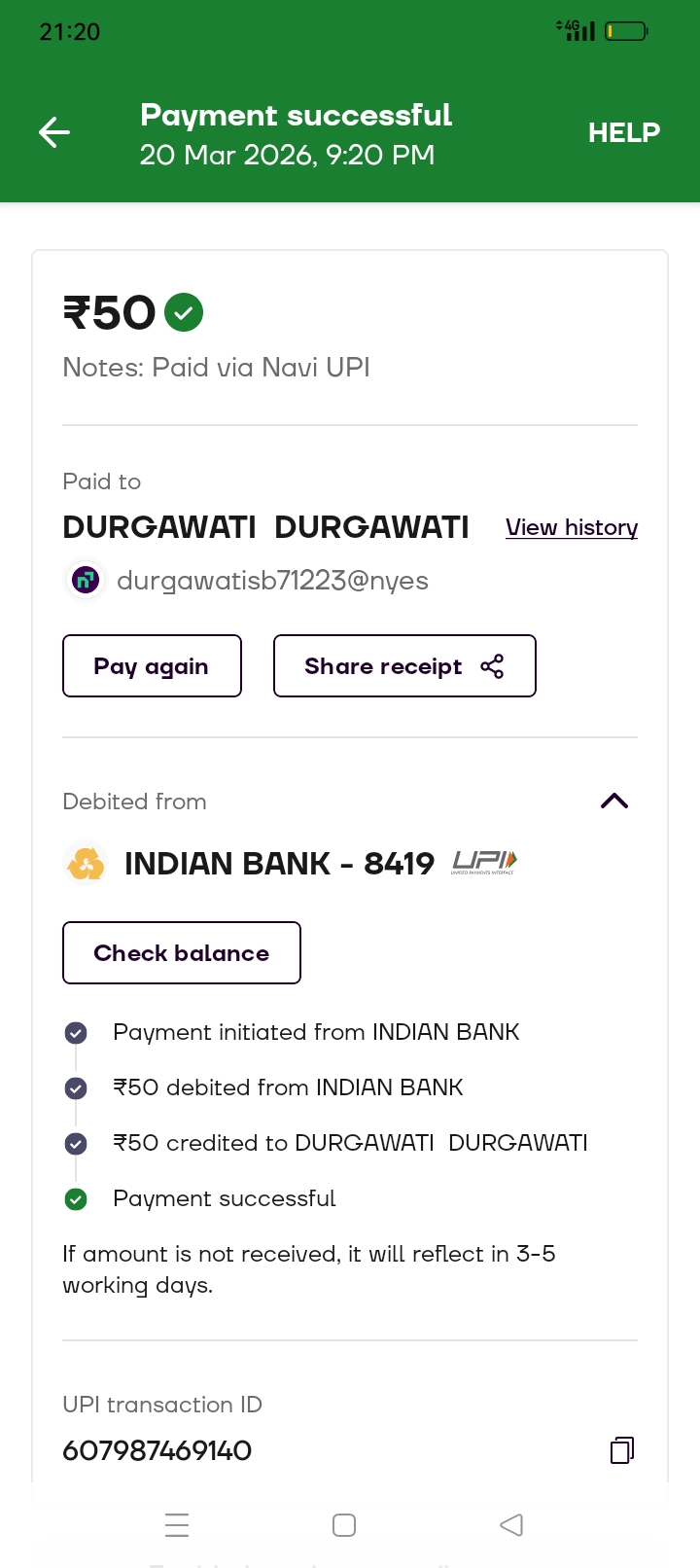
Task: Go to the system home screen
Action: point(344,1525)
